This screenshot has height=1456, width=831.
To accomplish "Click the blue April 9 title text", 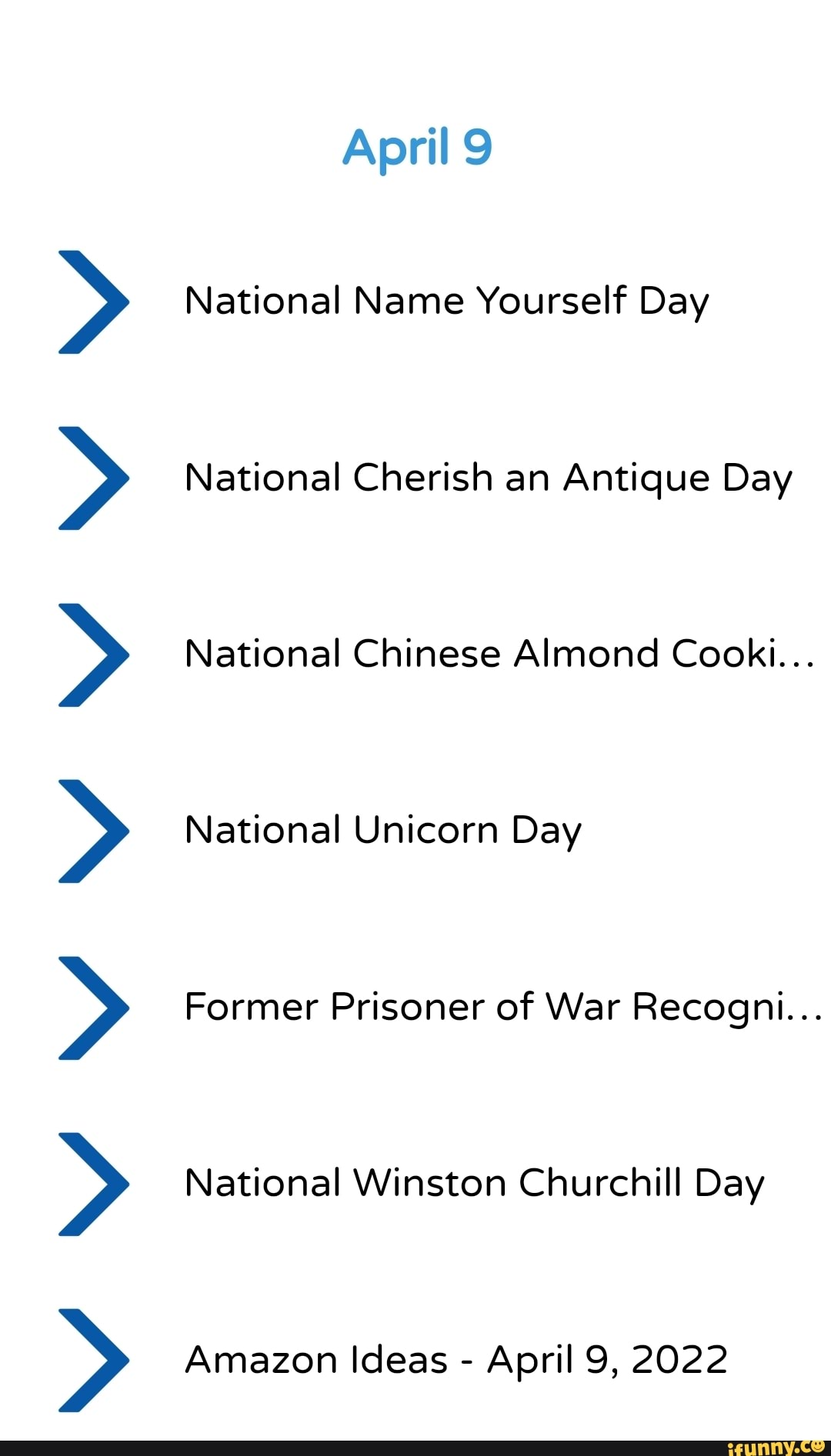I will (419, 147).
